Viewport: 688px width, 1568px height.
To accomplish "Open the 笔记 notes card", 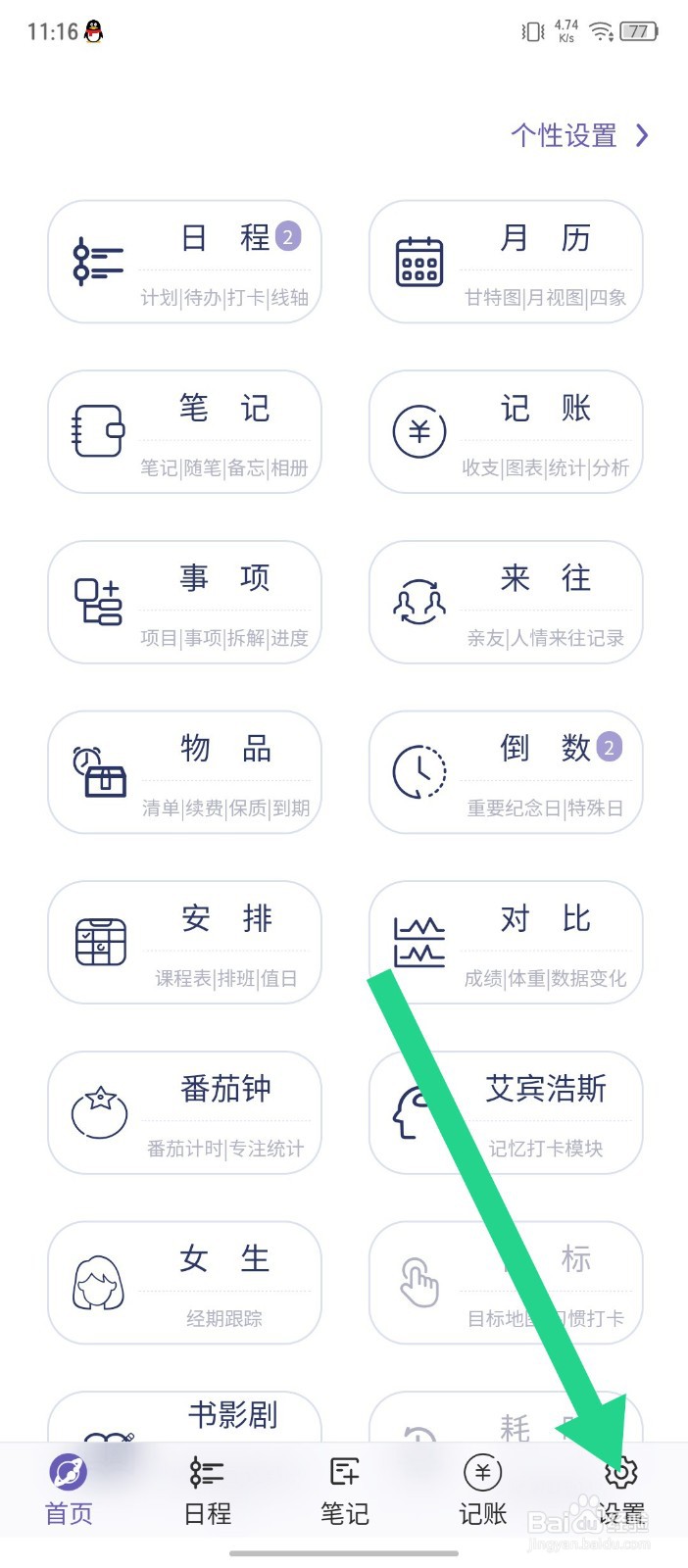I will (184, 431).
